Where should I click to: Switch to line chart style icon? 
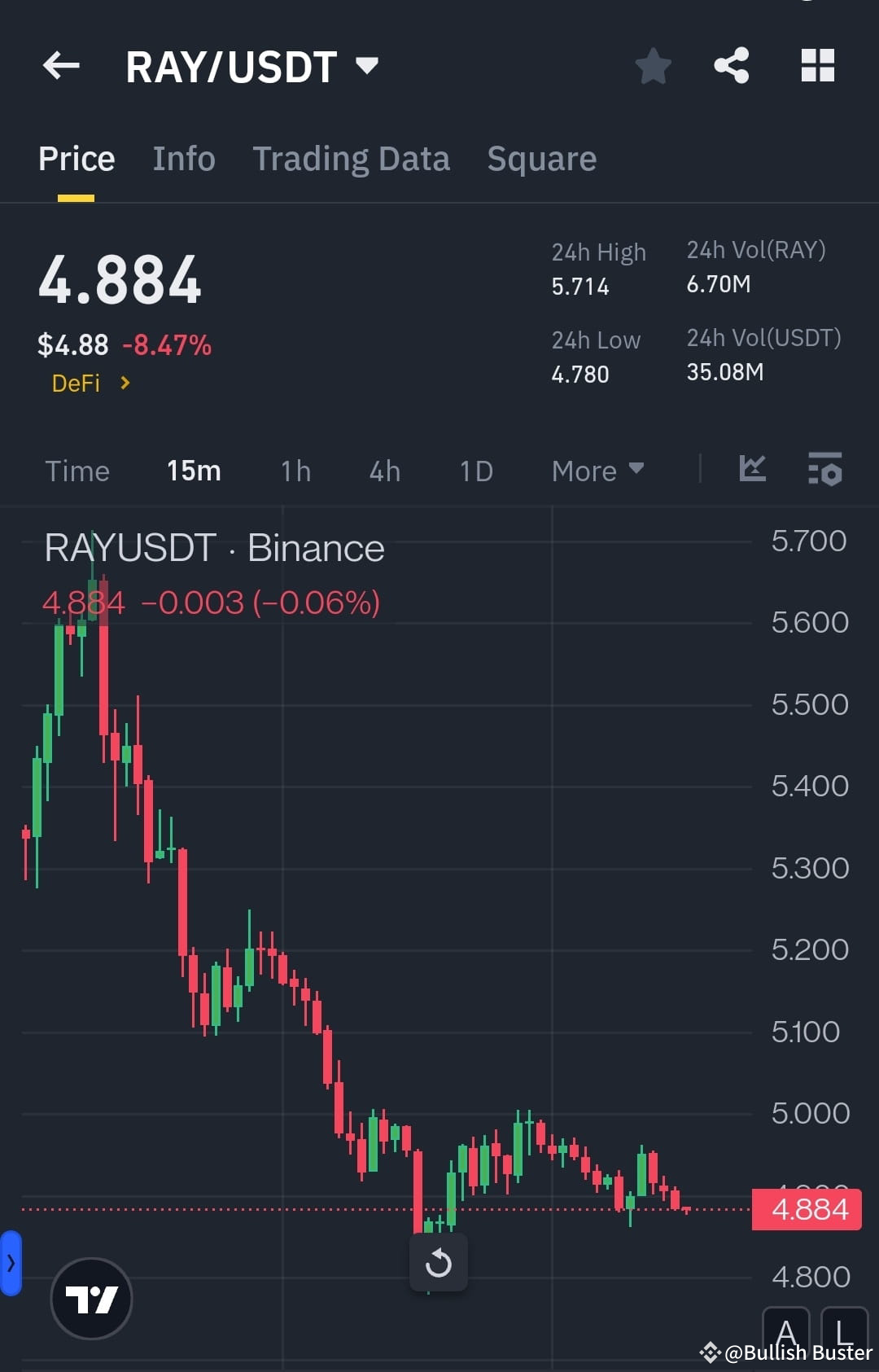click(x=752, y=470)
